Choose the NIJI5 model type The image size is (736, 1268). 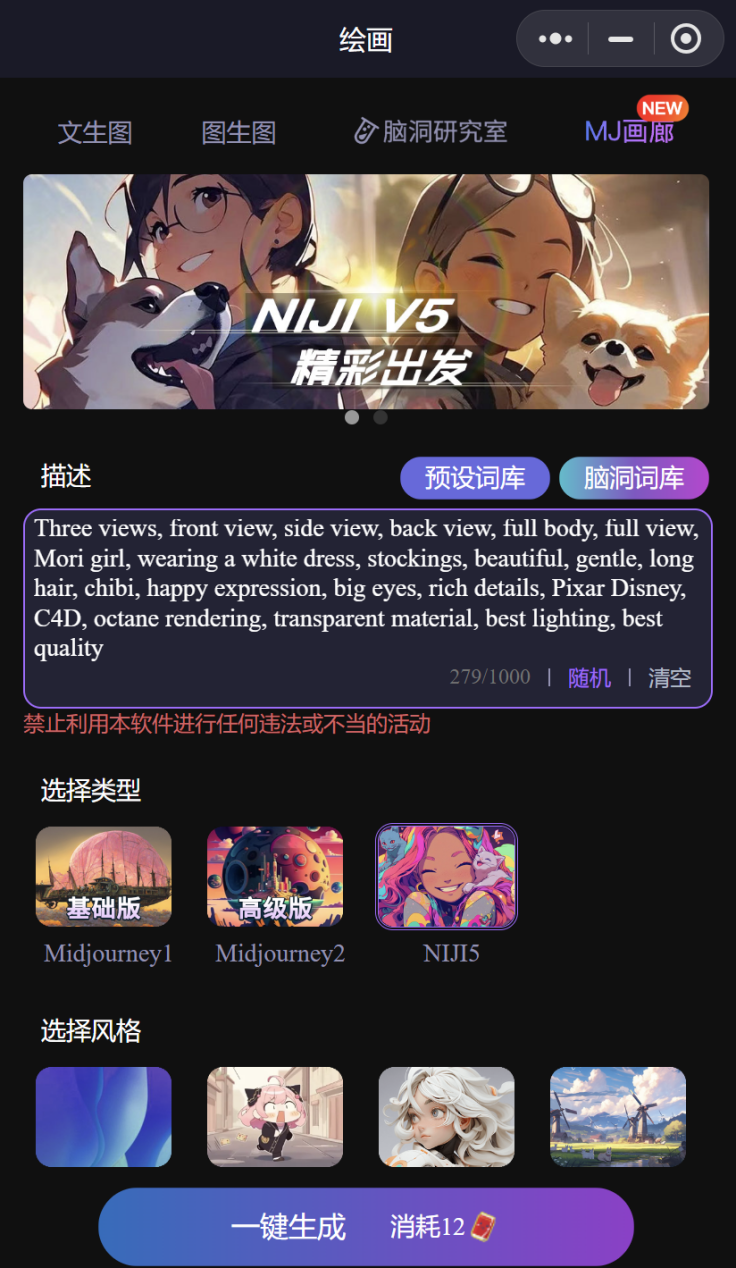(446, 877)
